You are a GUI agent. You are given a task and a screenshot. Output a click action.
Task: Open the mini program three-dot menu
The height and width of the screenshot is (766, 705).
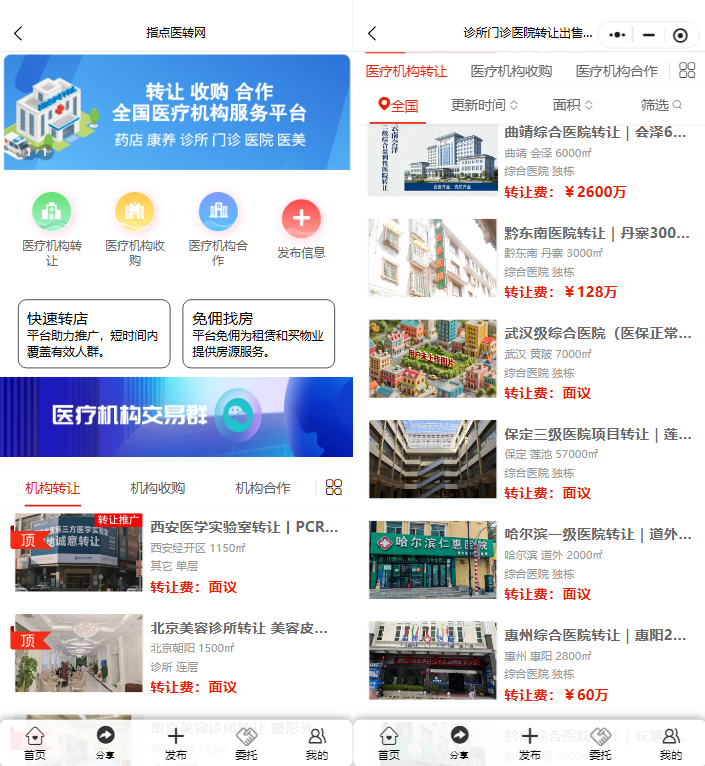click(617, 35)
